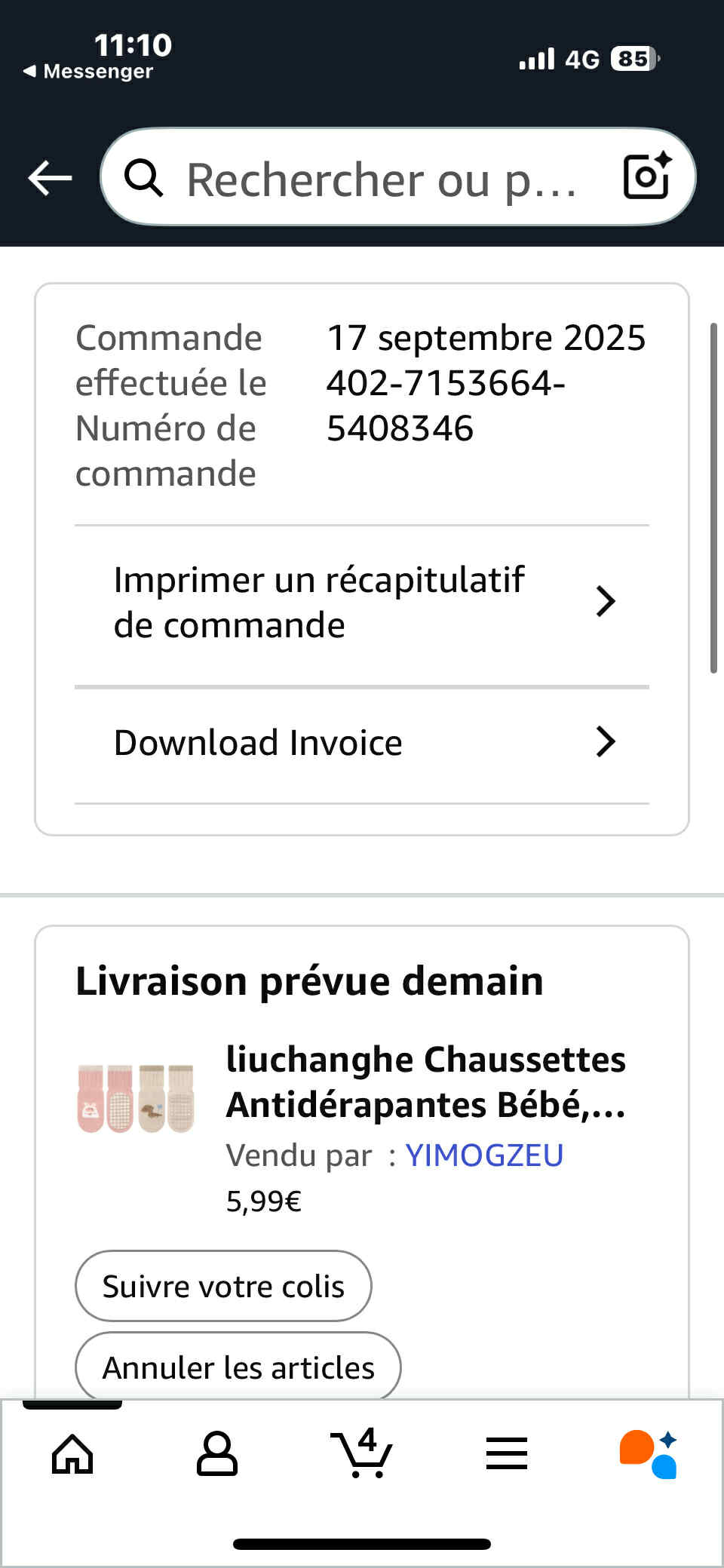
Task: Go back using the header arrow
Action: [x=50, y=178]
